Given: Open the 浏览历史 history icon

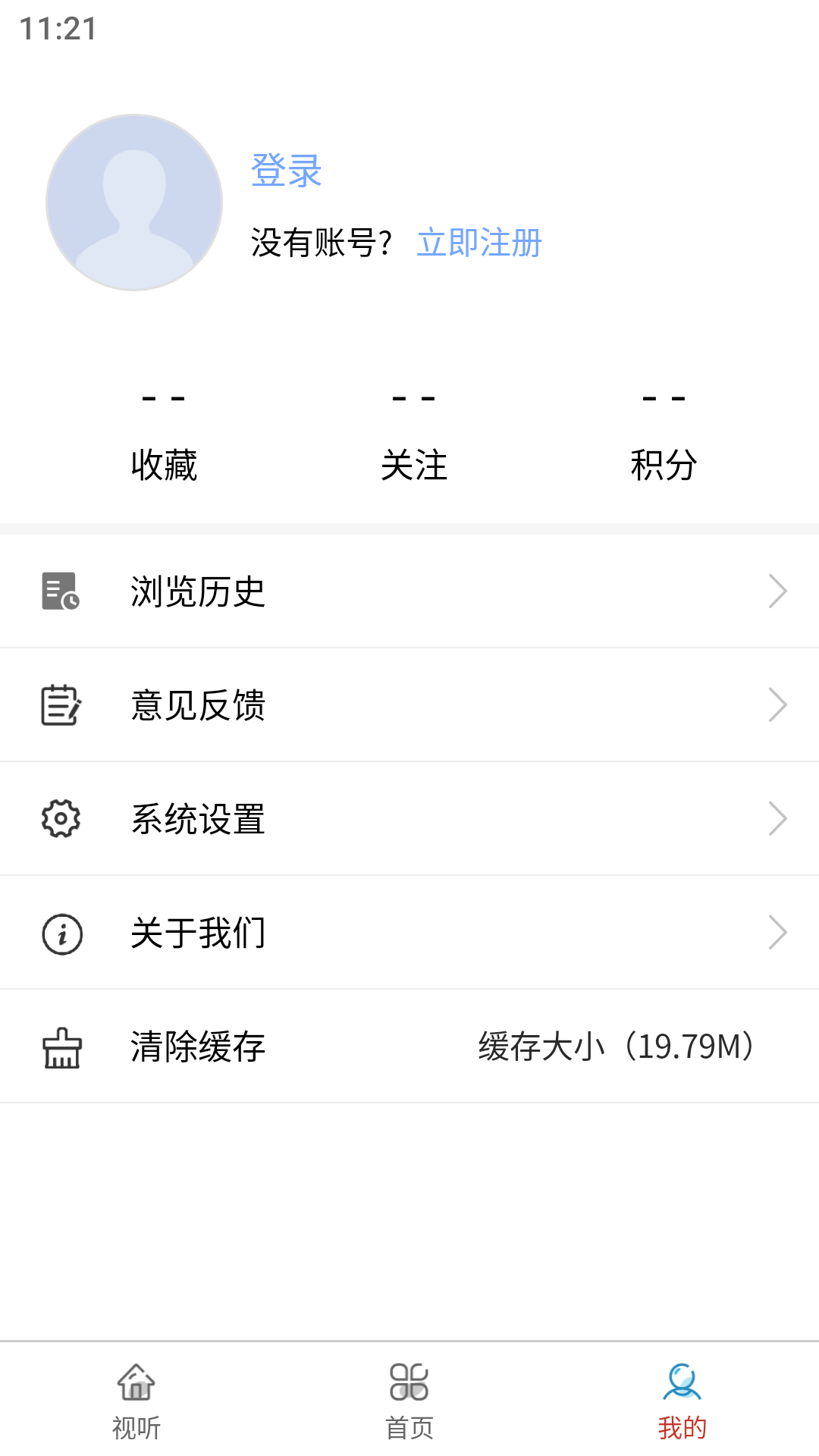Looking at the screenshot, I should [59, 591].
